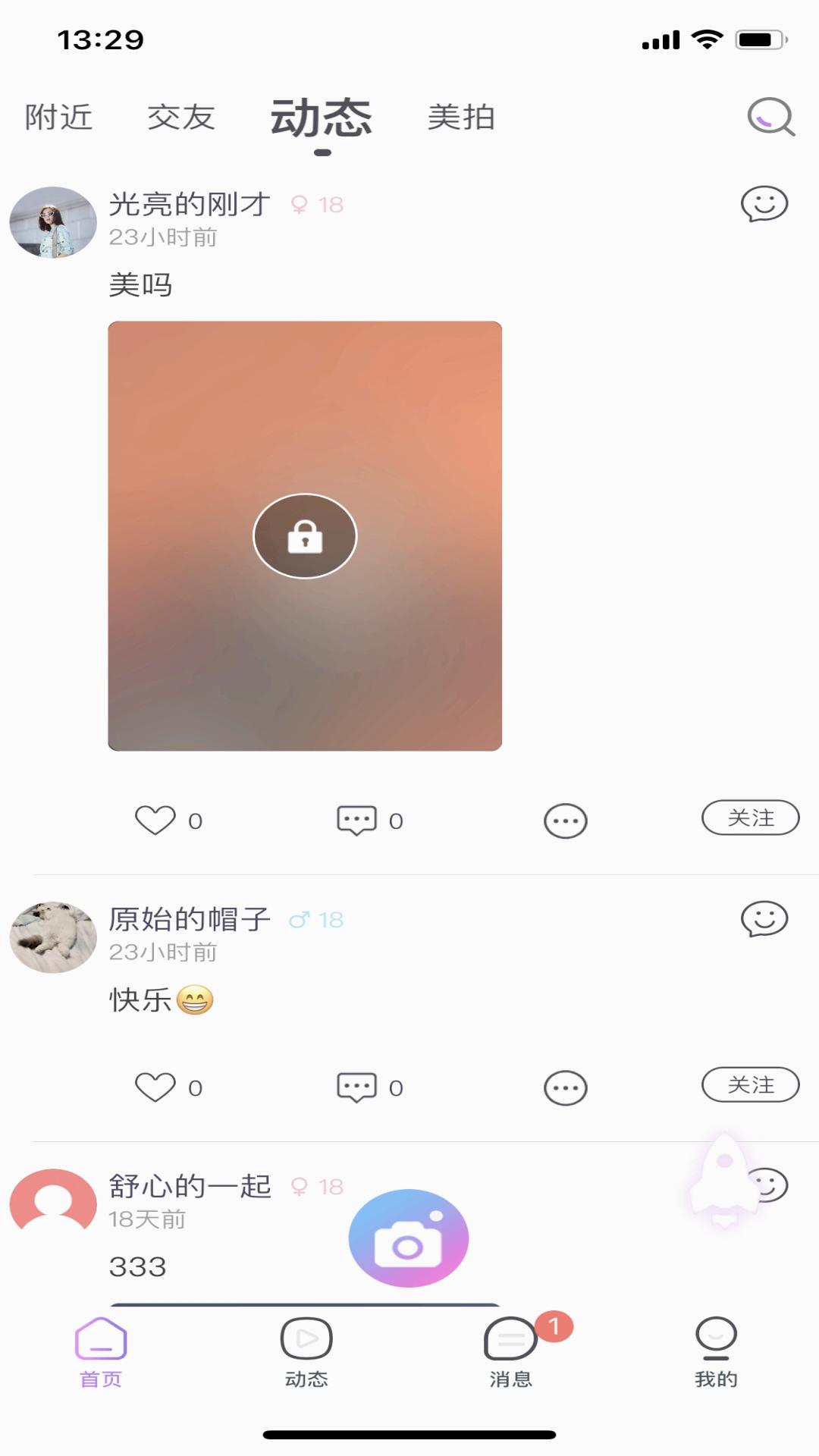Like 原始的帽子's 快乐 post
This screenshot has width=819, height=1456.
155,1086
